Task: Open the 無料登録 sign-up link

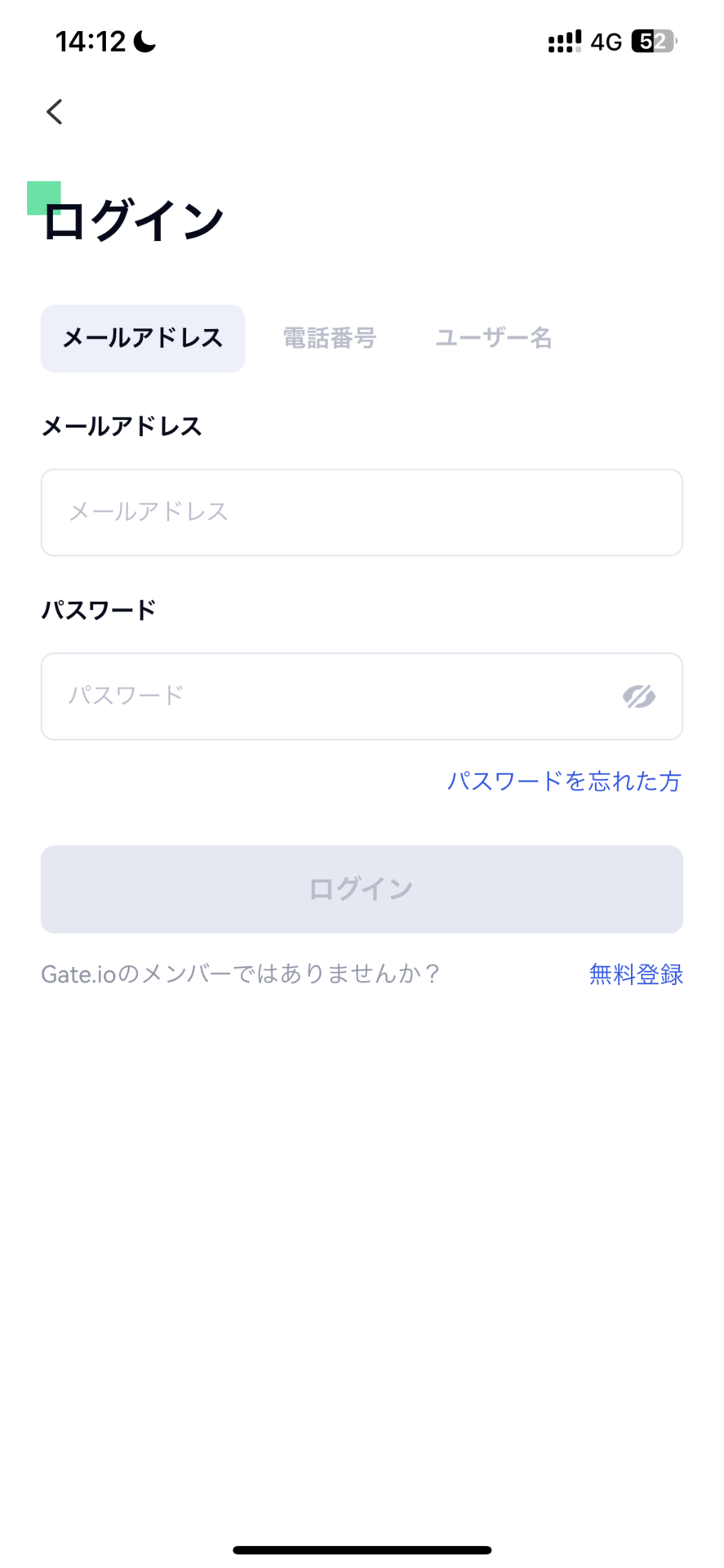Action: click(x=636, y=974)
